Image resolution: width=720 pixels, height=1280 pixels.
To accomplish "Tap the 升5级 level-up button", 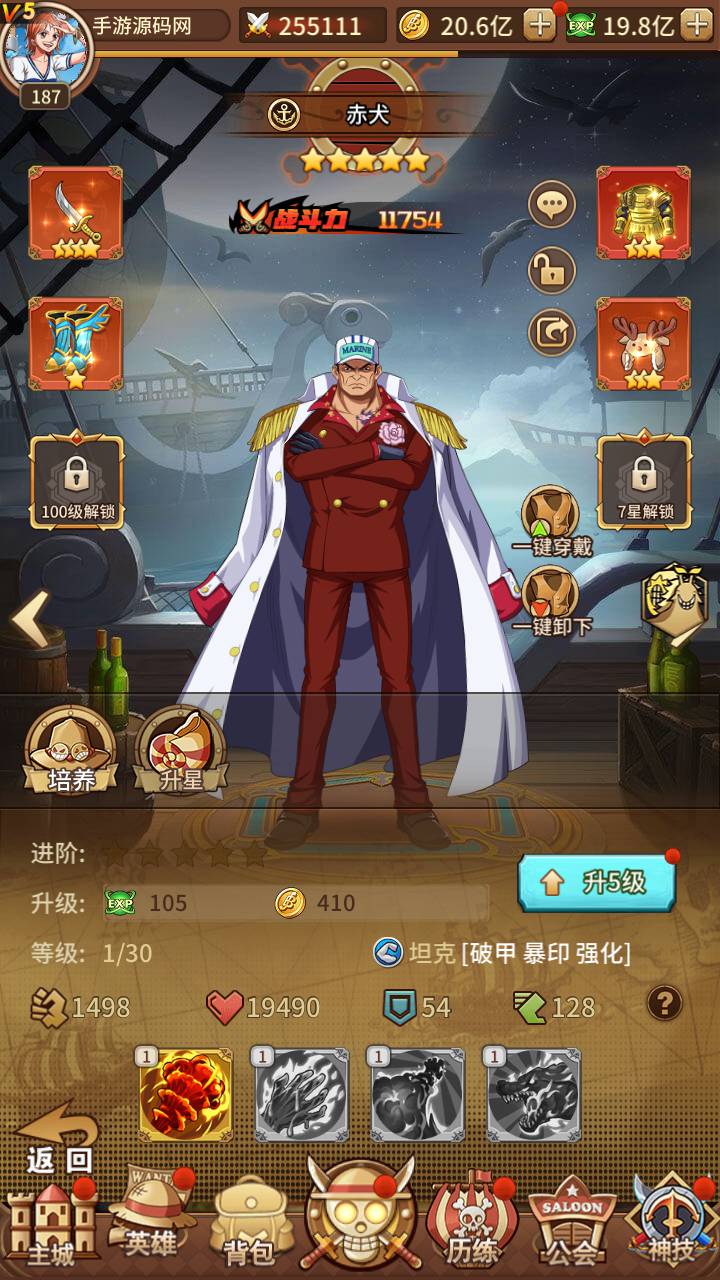I will coord(597,883).
